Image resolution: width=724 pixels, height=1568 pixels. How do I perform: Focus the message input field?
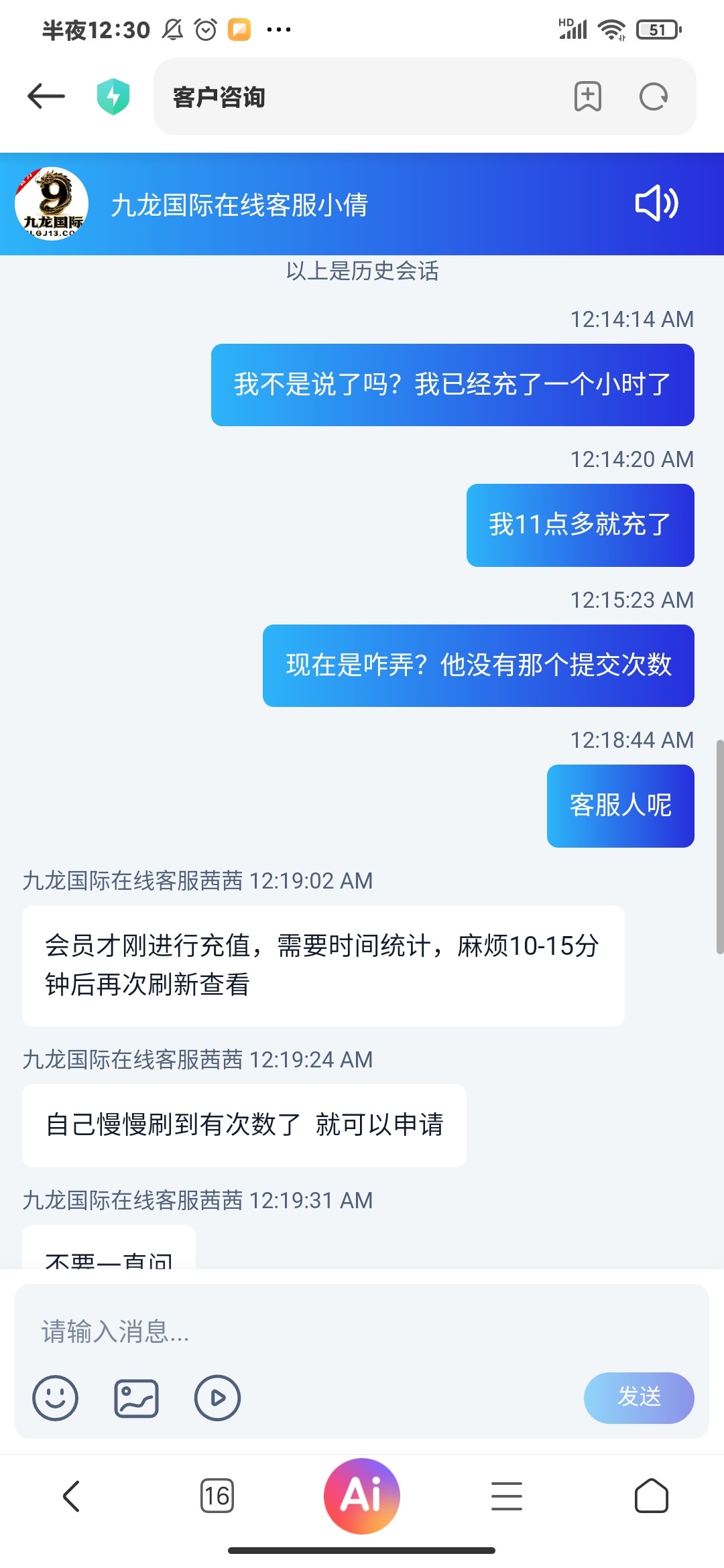pyautogui.click(x=362, y=1331)
